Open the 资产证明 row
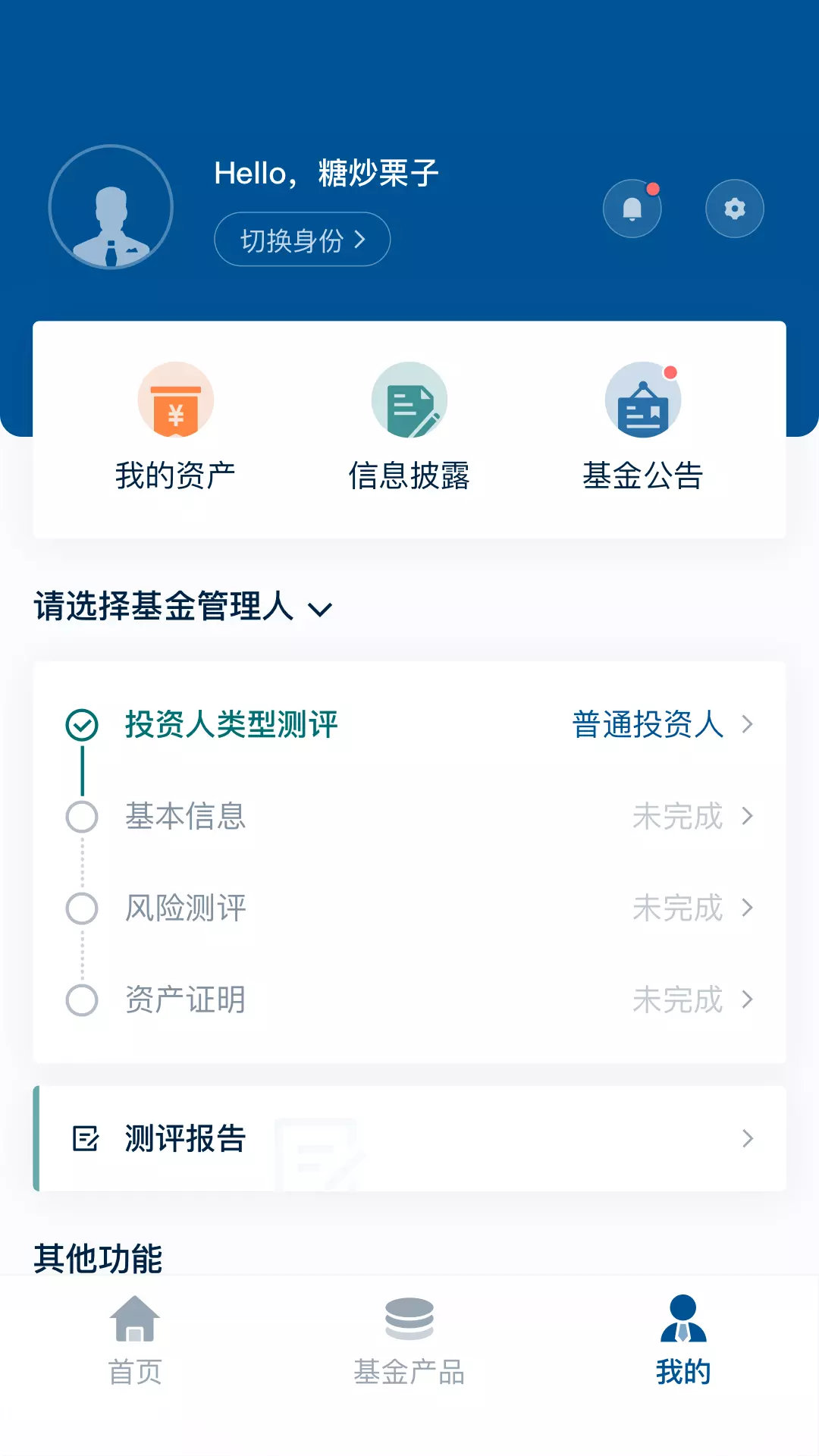Screen dimensions: 819x1456 [409, 1000]
